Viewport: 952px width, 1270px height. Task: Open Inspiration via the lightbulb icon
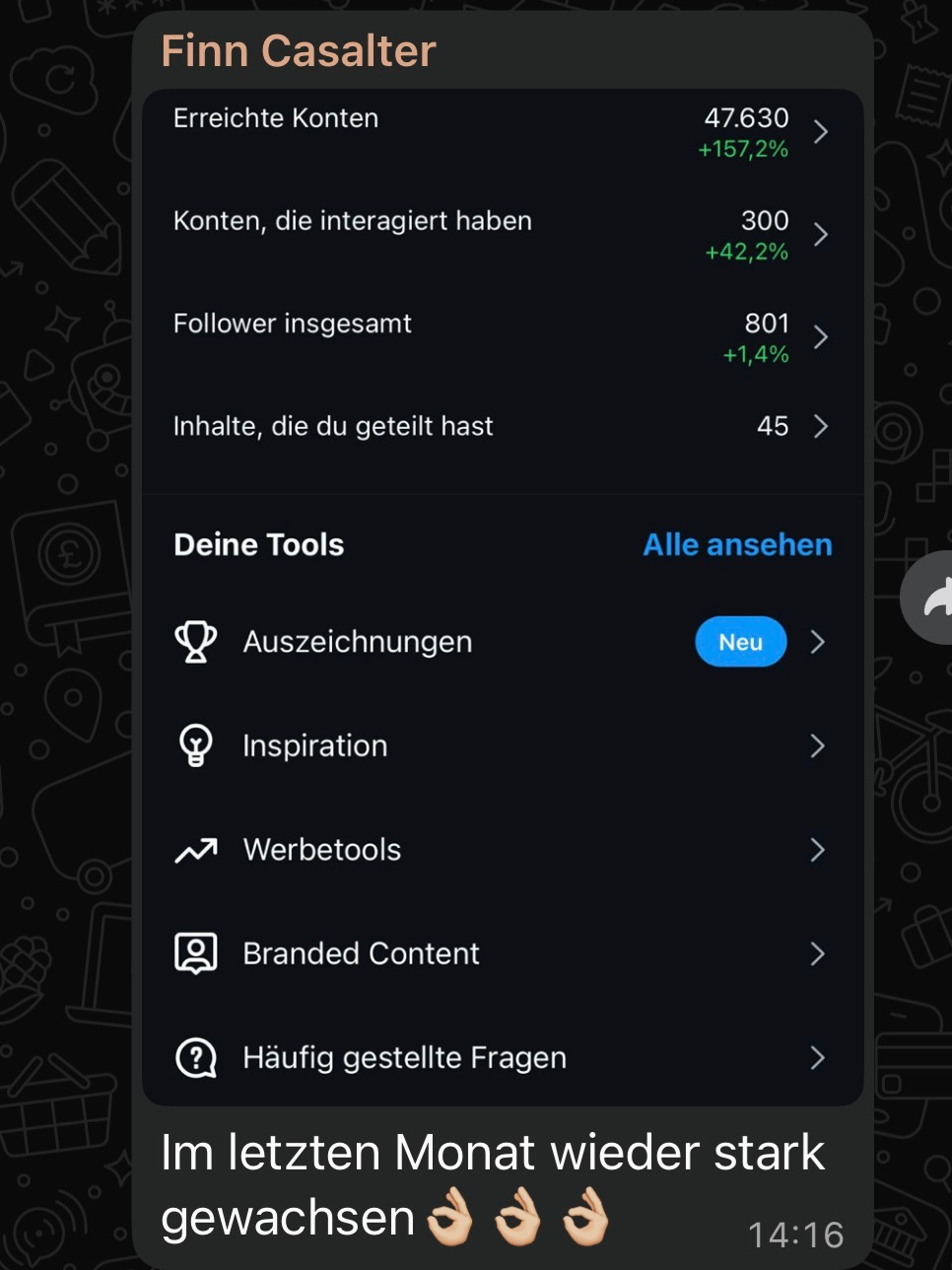[x=196, y=745]
